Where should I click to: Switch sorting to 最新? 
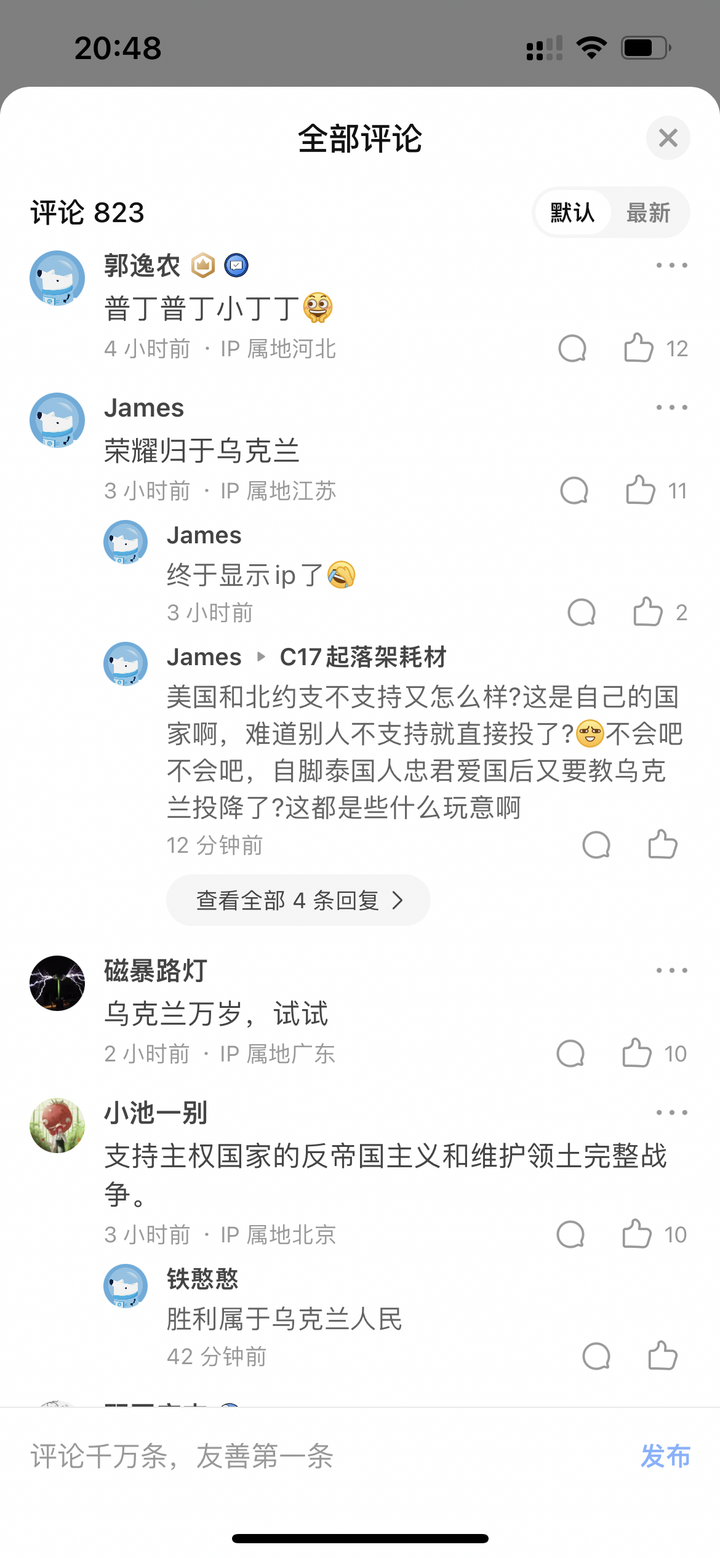(x=648, y=213)
